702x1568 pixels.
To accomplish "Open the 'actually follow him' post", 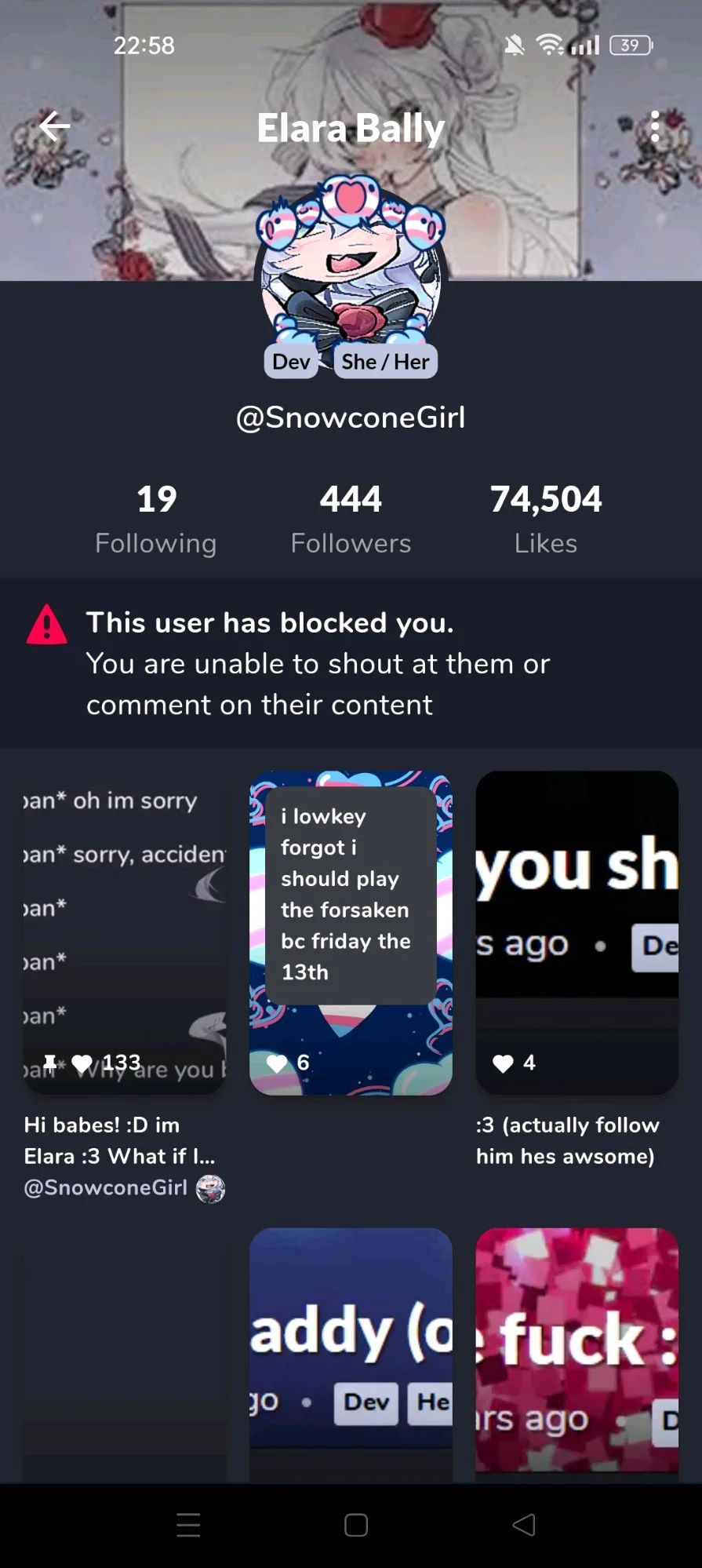I will (x=577, y=932).
